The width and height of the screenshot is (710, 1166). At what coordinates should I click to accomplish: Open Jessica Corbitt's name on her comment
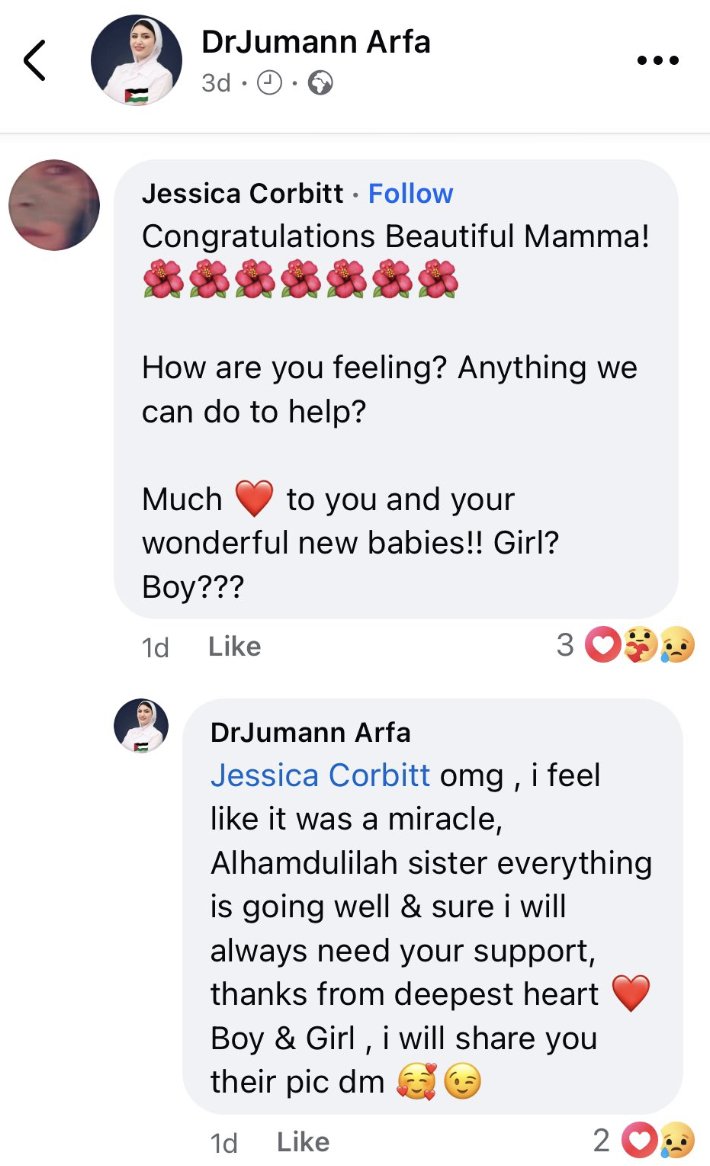coord(242,193)
